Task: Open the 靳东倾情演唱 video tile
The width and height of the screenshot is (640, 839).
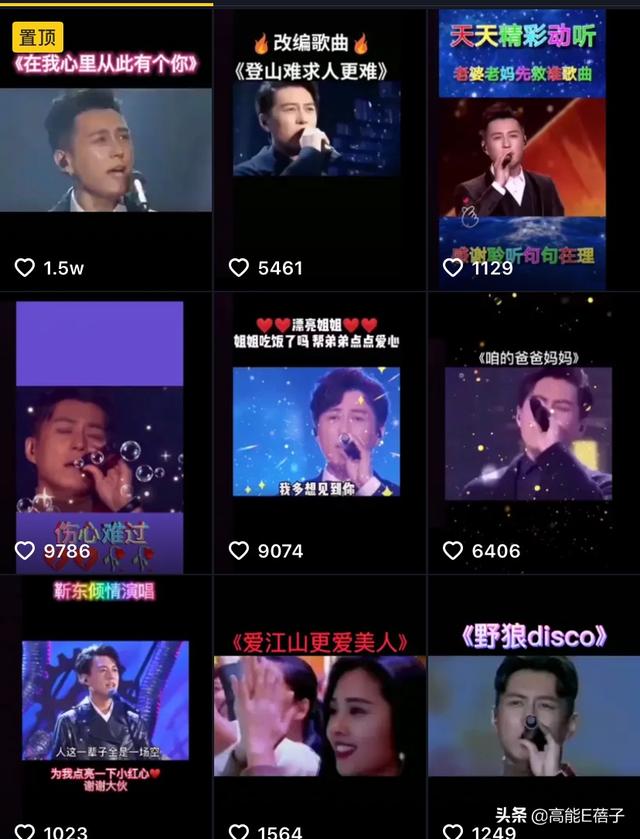Action: click(x=105, y=700)
